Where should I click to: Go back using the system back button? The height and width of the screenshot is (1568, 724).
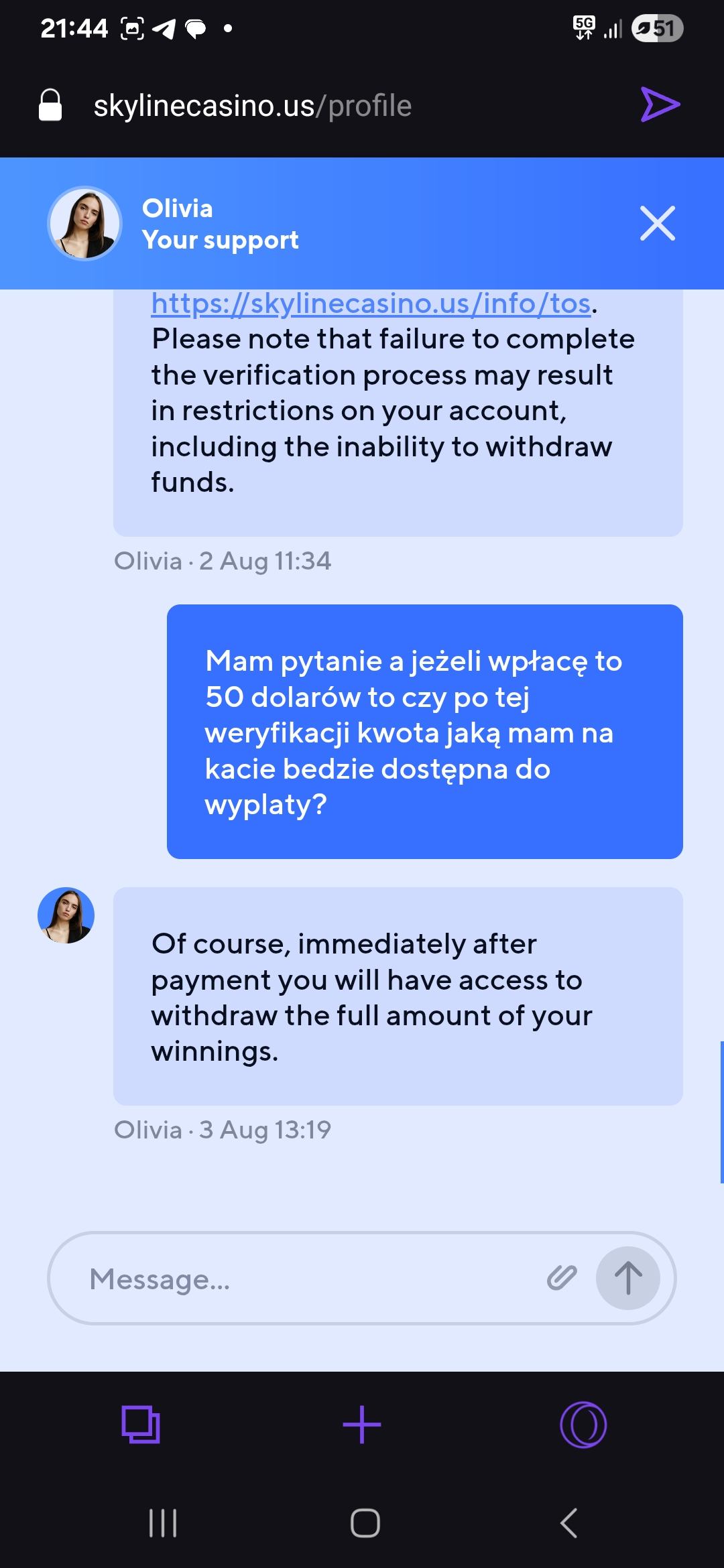point(568,1522)
